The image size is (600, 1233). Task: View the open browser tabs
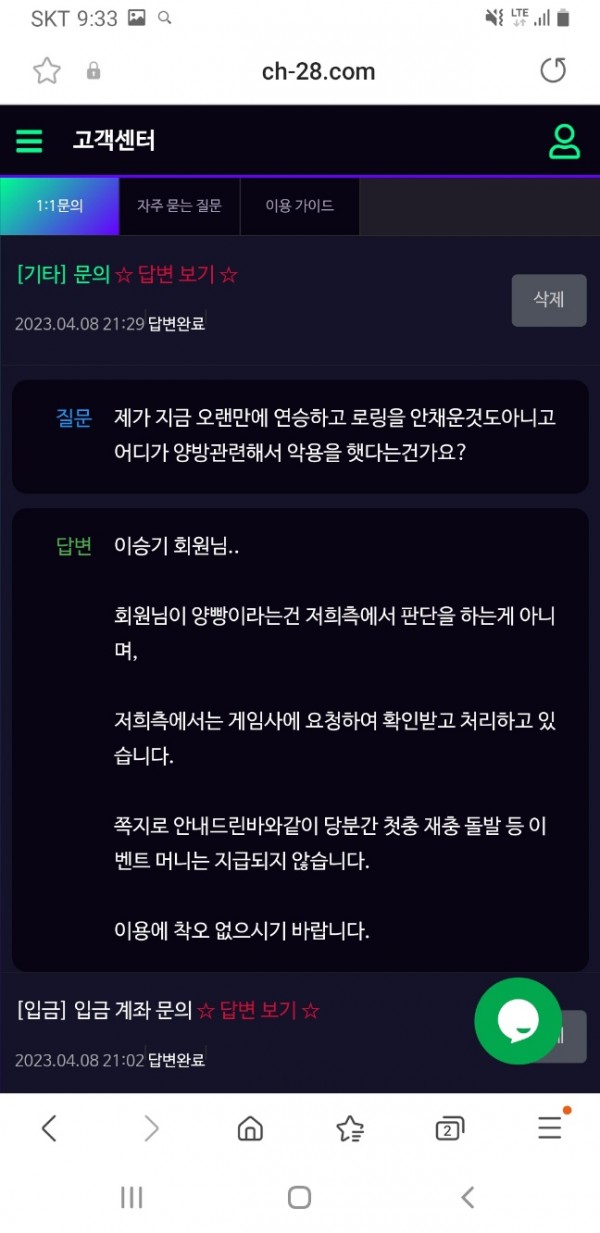coord(450,1129)
